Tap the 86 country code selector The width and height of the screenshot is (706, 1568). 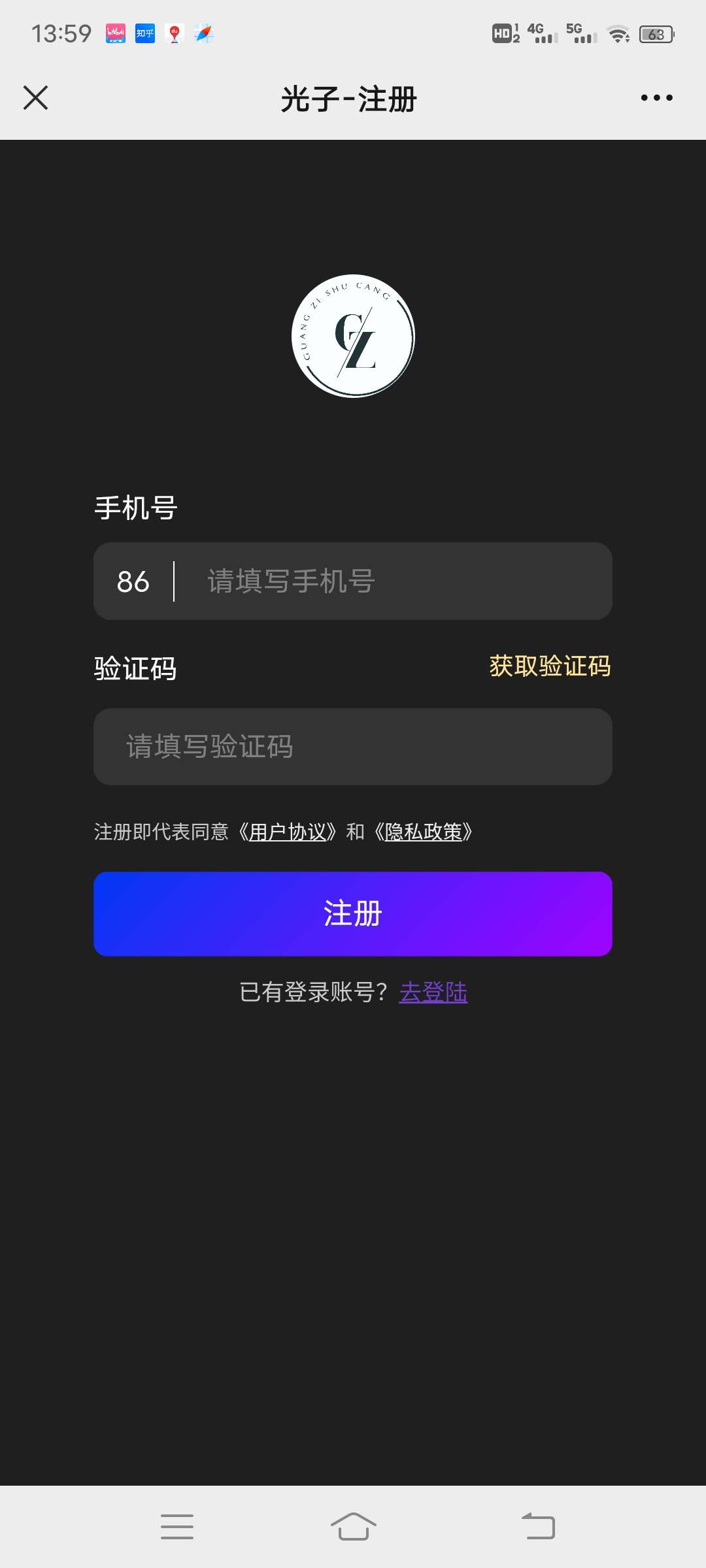(x=133, y=581)
